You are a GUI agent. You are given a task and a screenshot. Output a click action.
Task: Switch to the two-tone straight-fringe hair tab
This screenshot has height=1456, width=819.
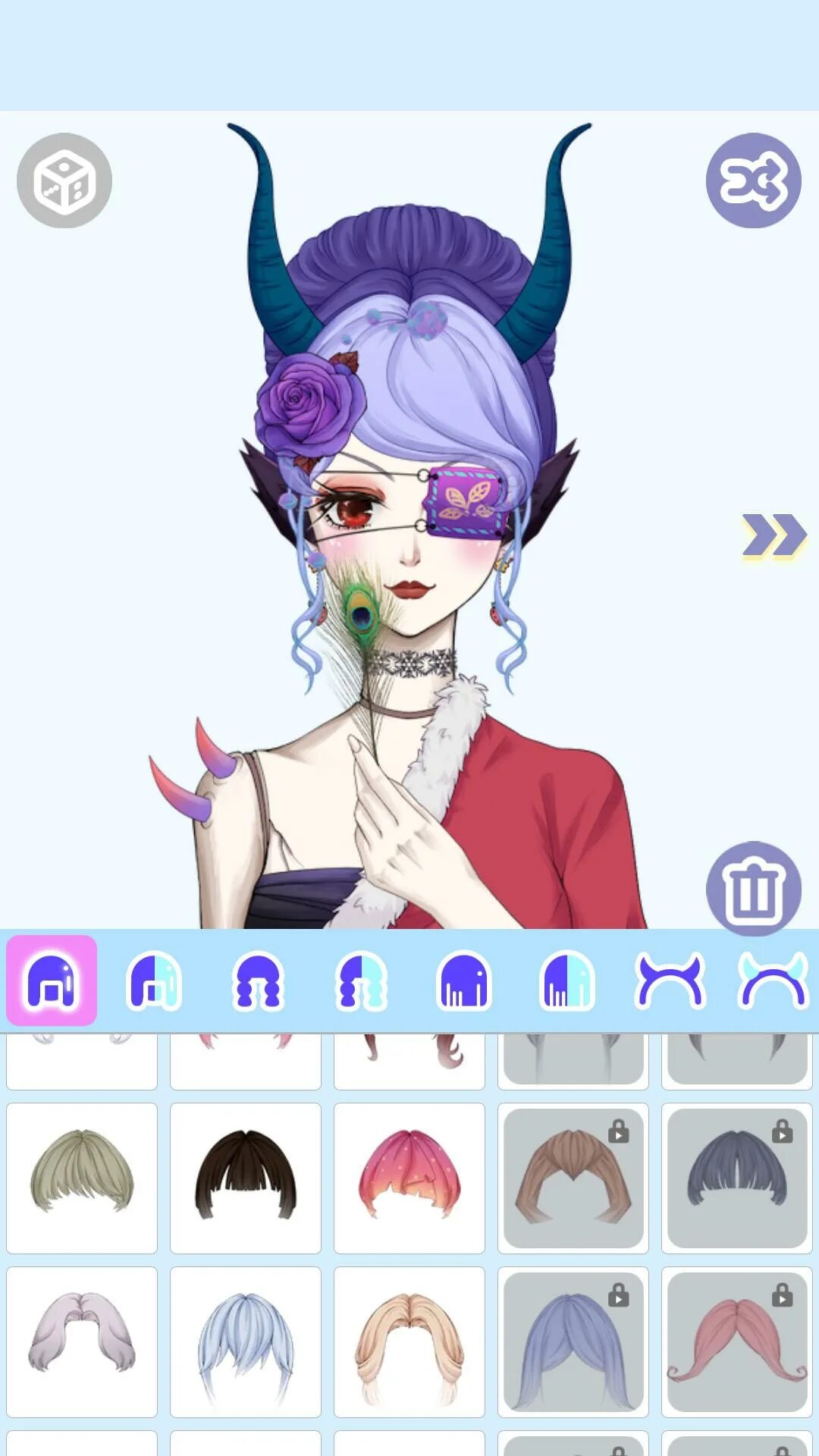(567, 980)
